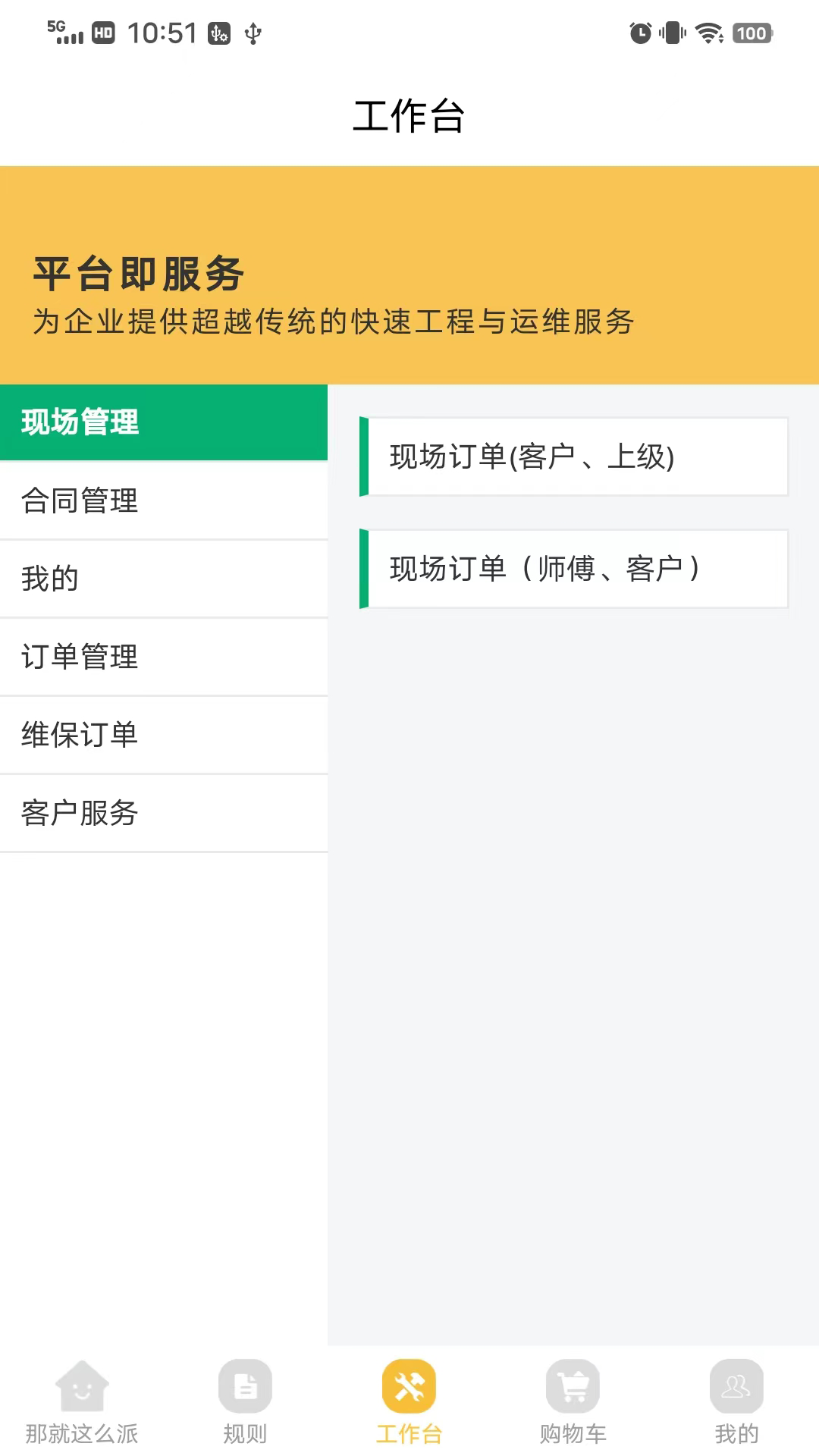Open the 订单管理 sidebar item

163,657
